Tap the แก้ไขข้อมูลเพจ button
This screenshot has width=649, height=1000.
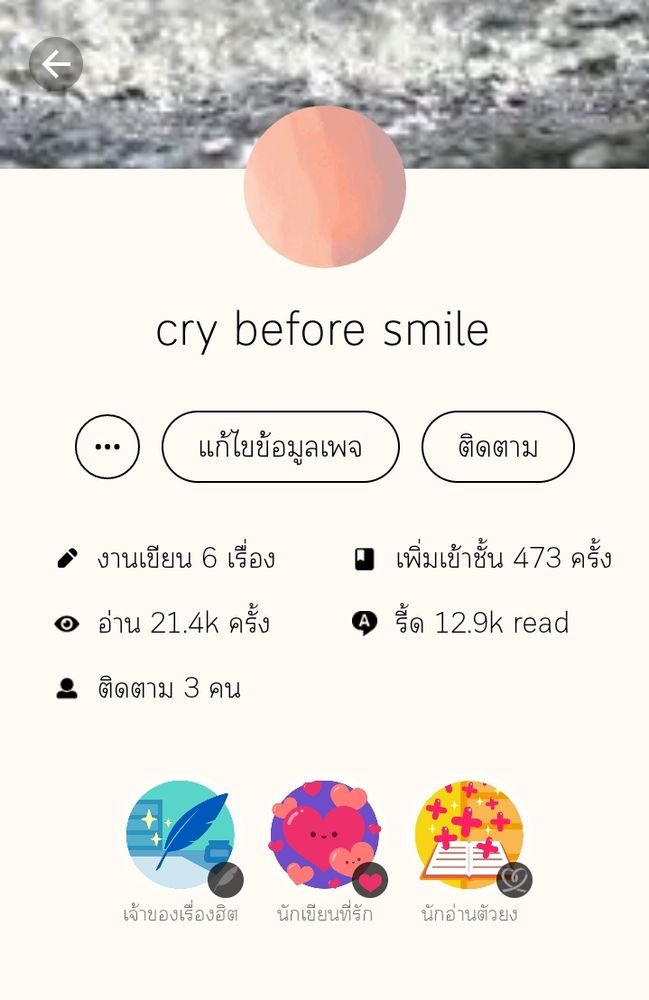[280, 447]
